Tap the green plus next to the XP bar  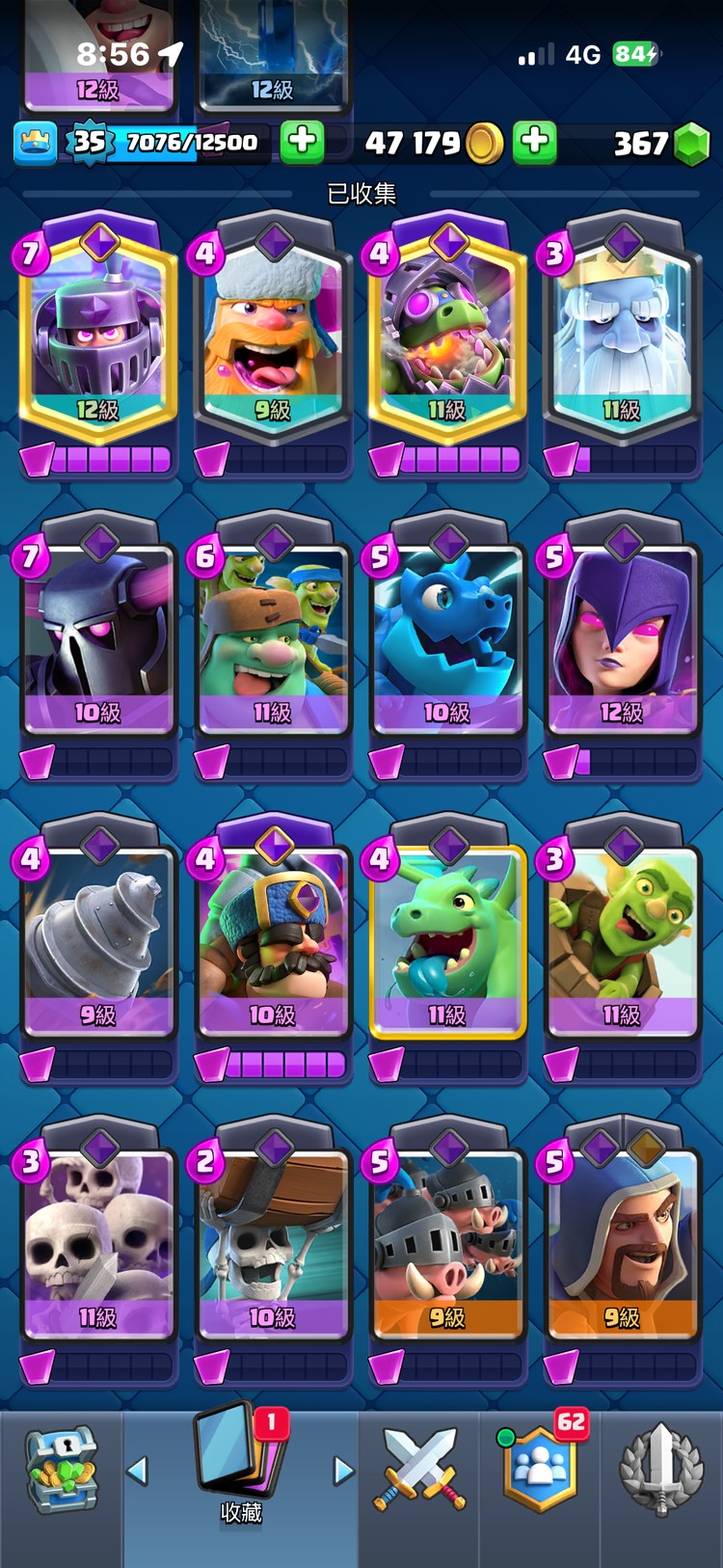click(x=302, y=143)
